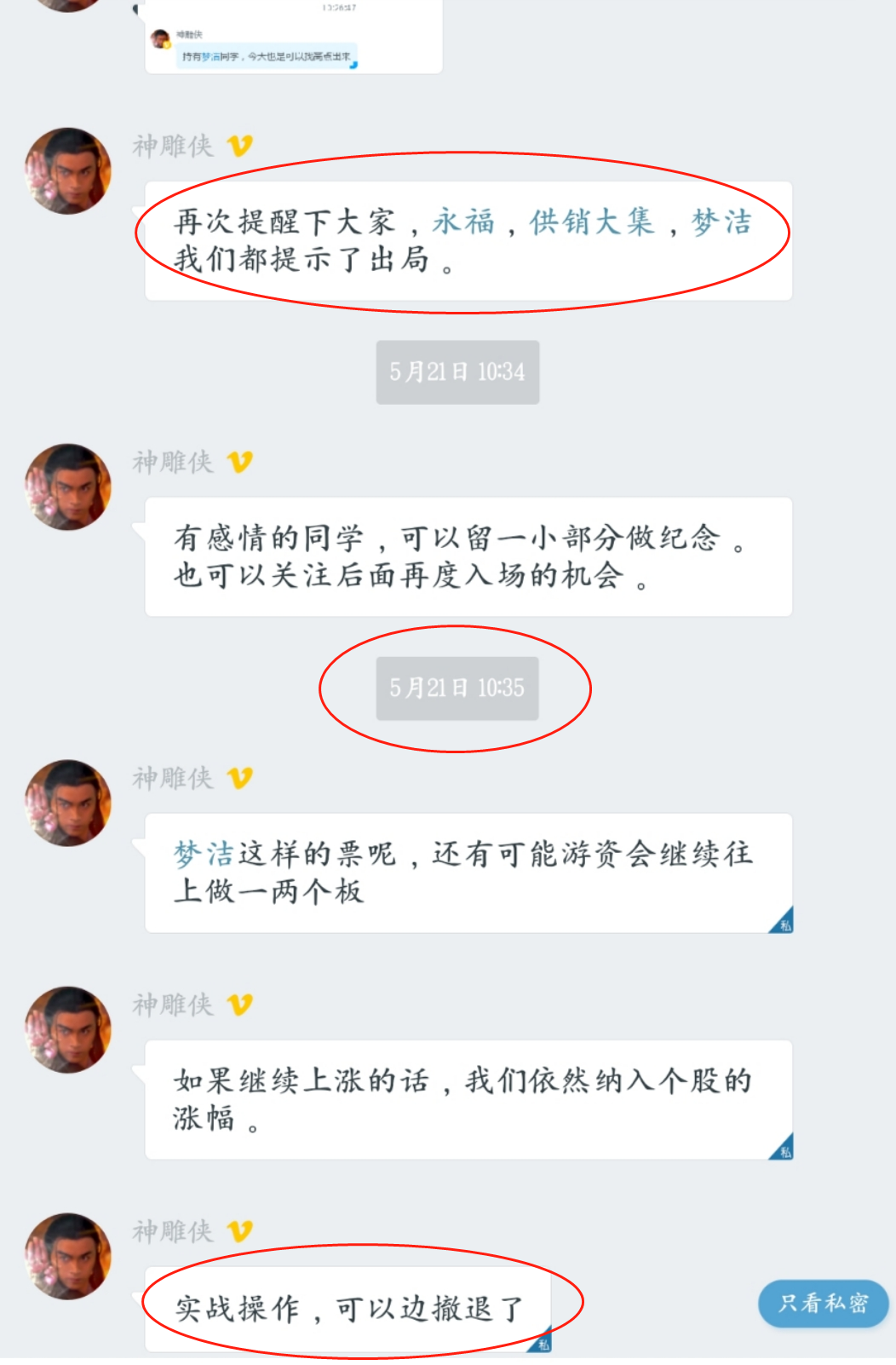
Task: Open the 永福 stock link
Action: pos(463,222)
